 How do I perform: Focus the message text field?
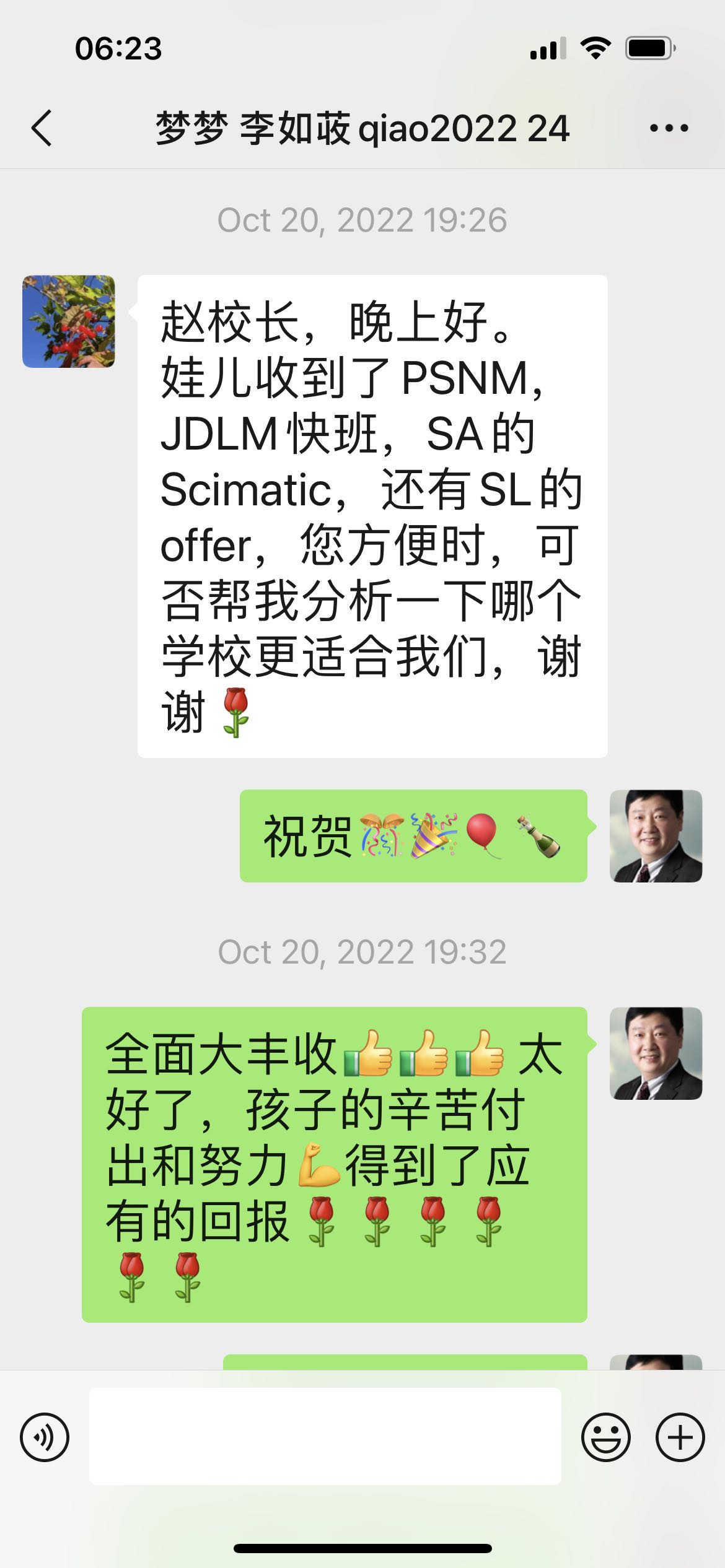(325, 1437)
